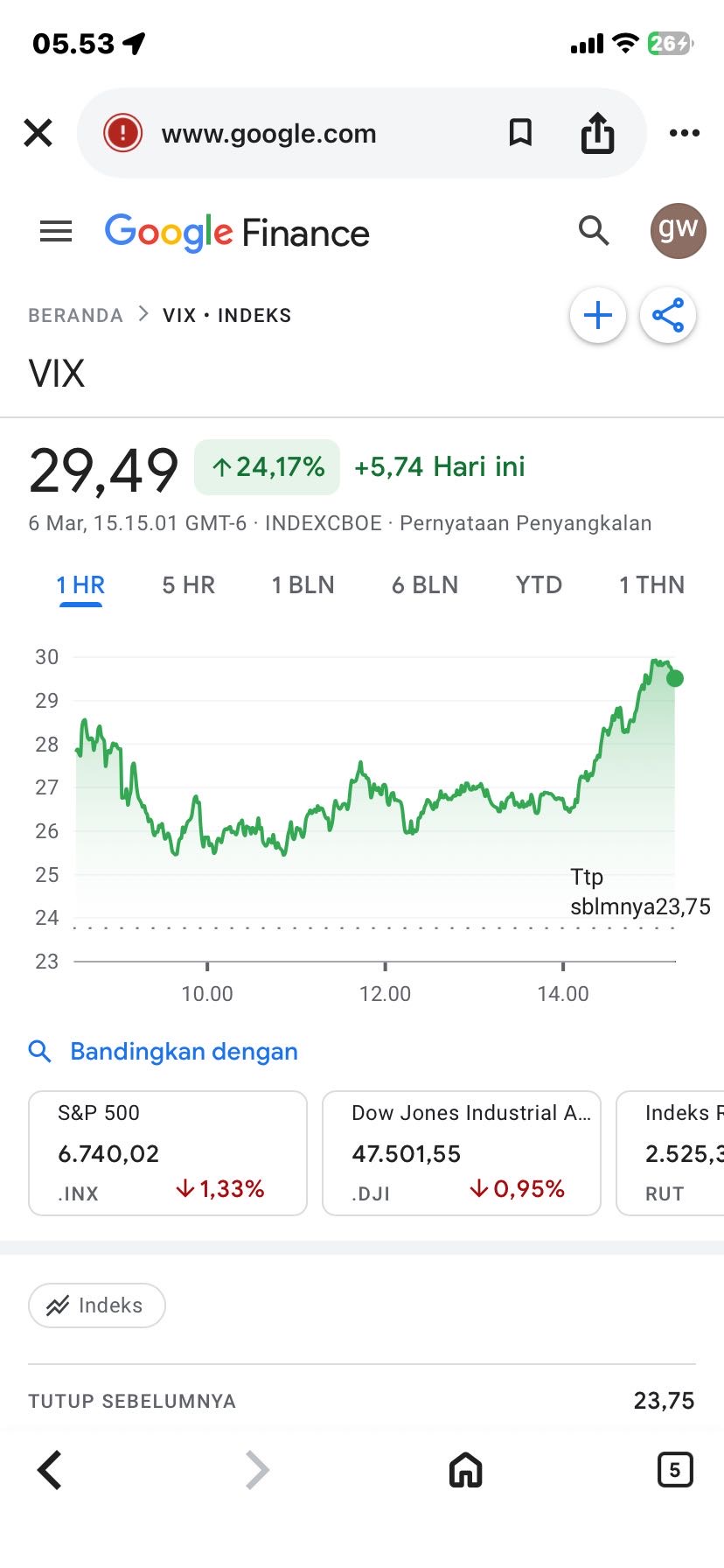Search Google Finance with the magnifier icon

[x=594, y=231]
